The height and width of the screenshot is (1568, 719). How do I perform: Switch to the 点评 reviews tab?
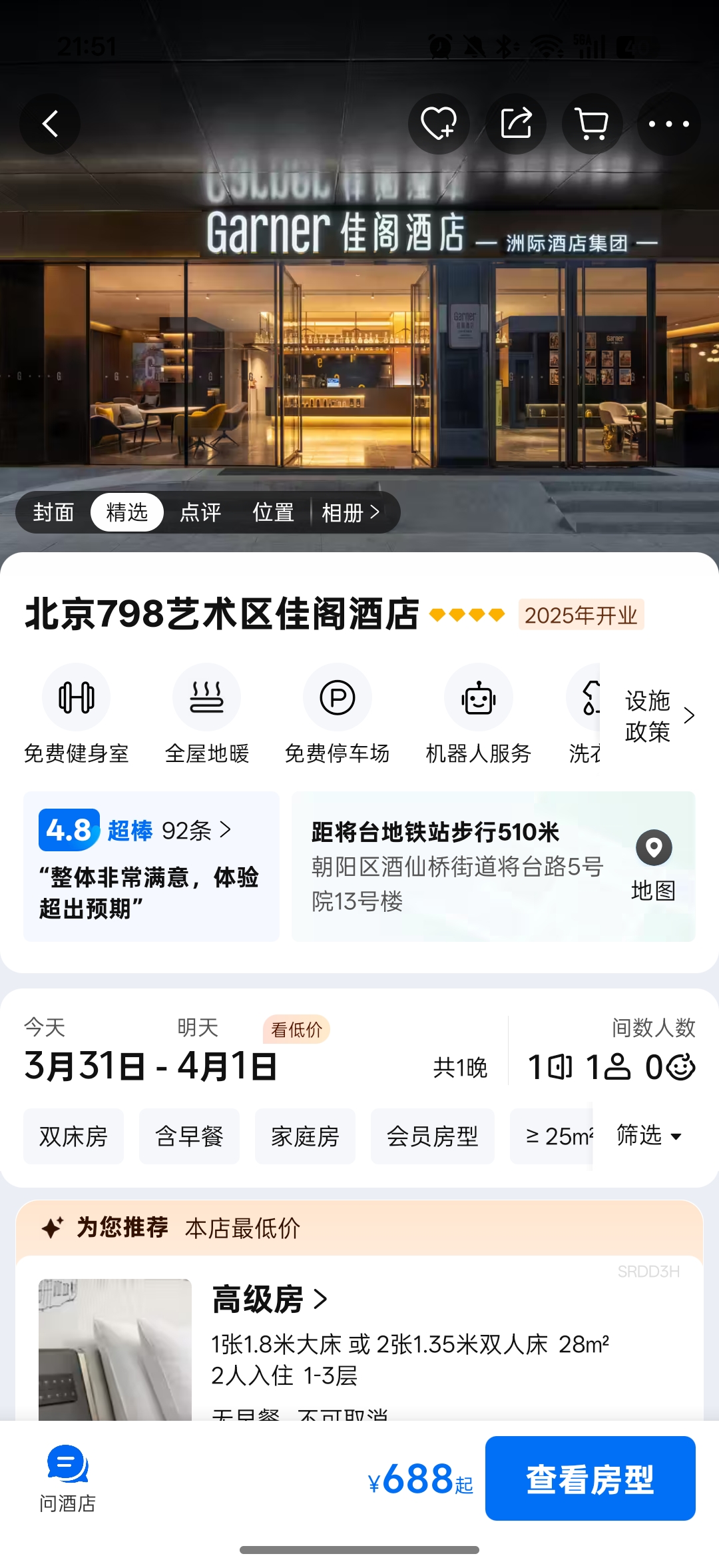(x=202, y=512)
